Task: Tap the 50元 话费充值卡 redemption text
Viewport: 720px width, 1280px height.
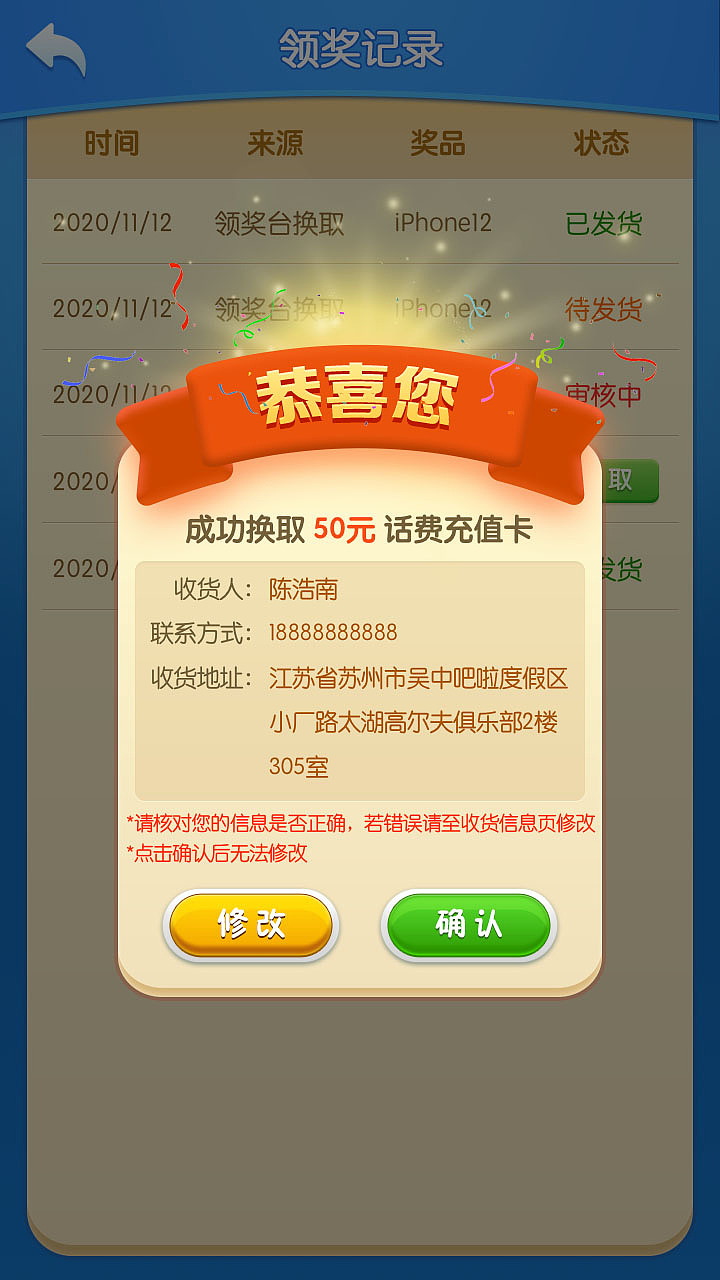Action: pos(360,527)
